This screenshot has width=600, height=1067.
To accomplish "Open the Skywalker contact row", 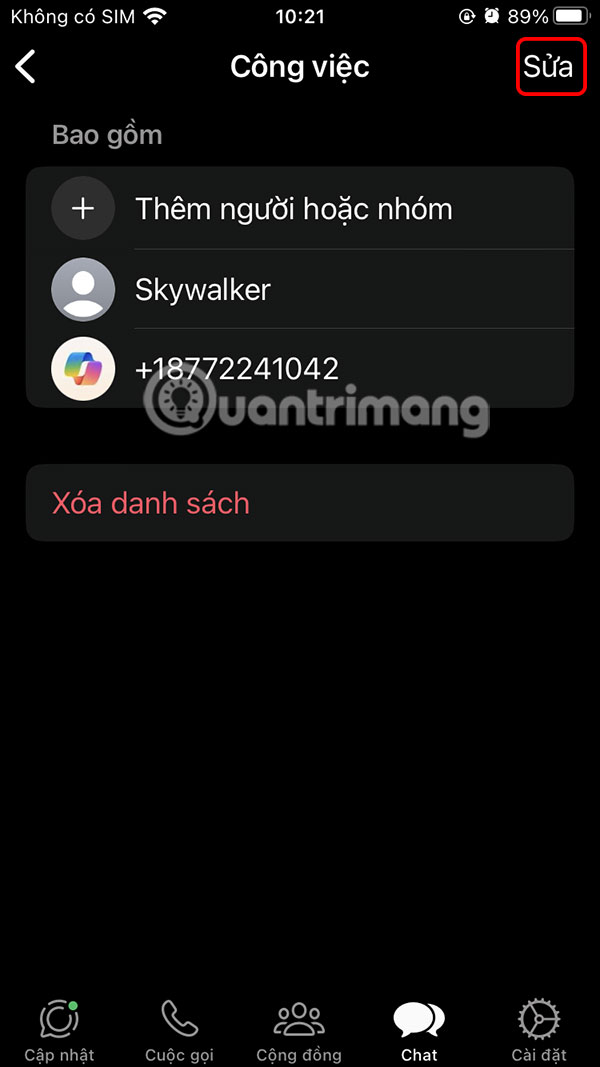I will 300,290.
